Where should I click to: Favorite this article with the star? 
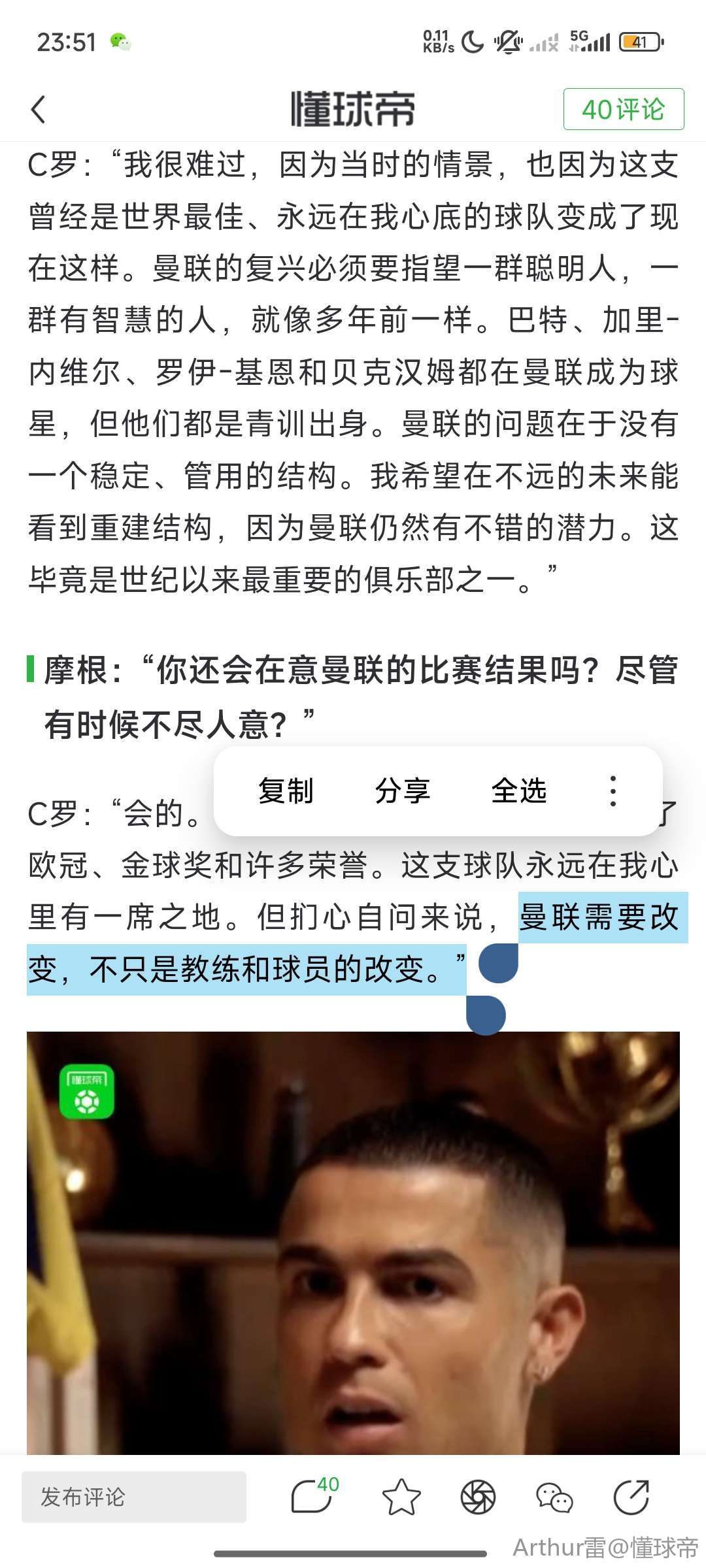coord(401,1497)
